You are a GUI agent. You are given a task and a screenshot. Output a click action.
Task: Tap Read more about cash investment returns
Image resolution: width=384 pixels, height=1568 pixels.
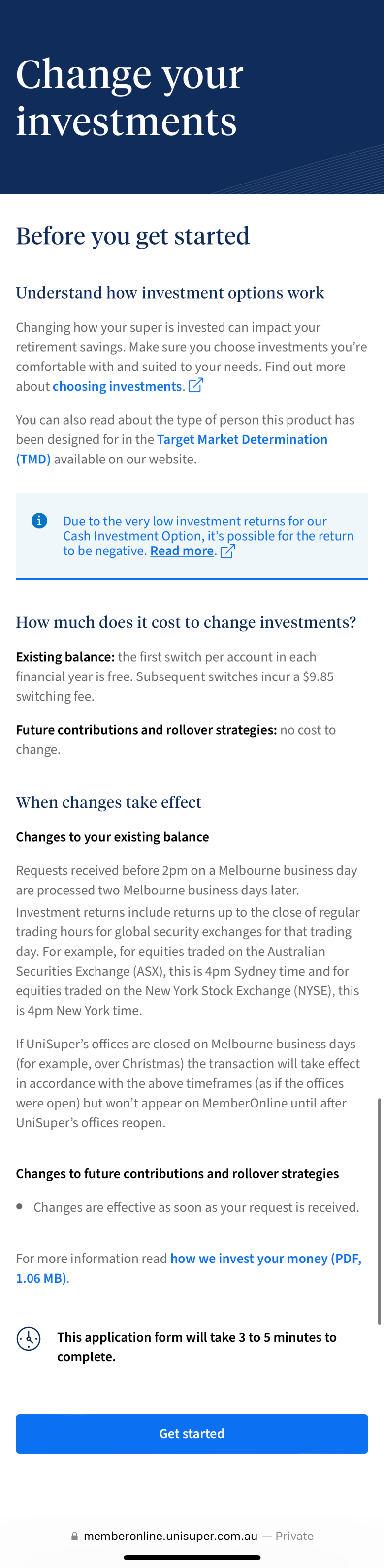tap(182, 551)
